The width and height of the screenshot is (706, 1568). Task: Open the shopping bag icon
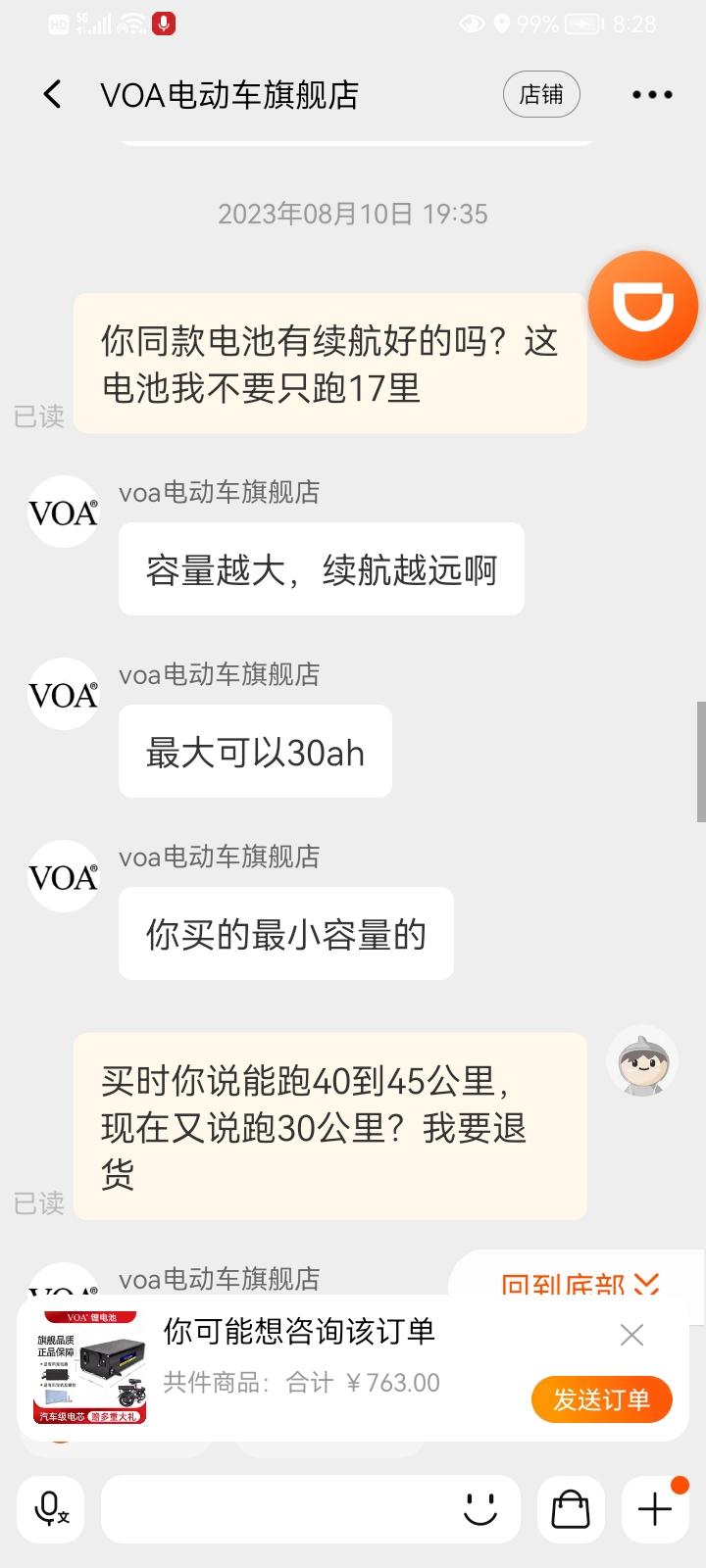[x=570, y=1510]
